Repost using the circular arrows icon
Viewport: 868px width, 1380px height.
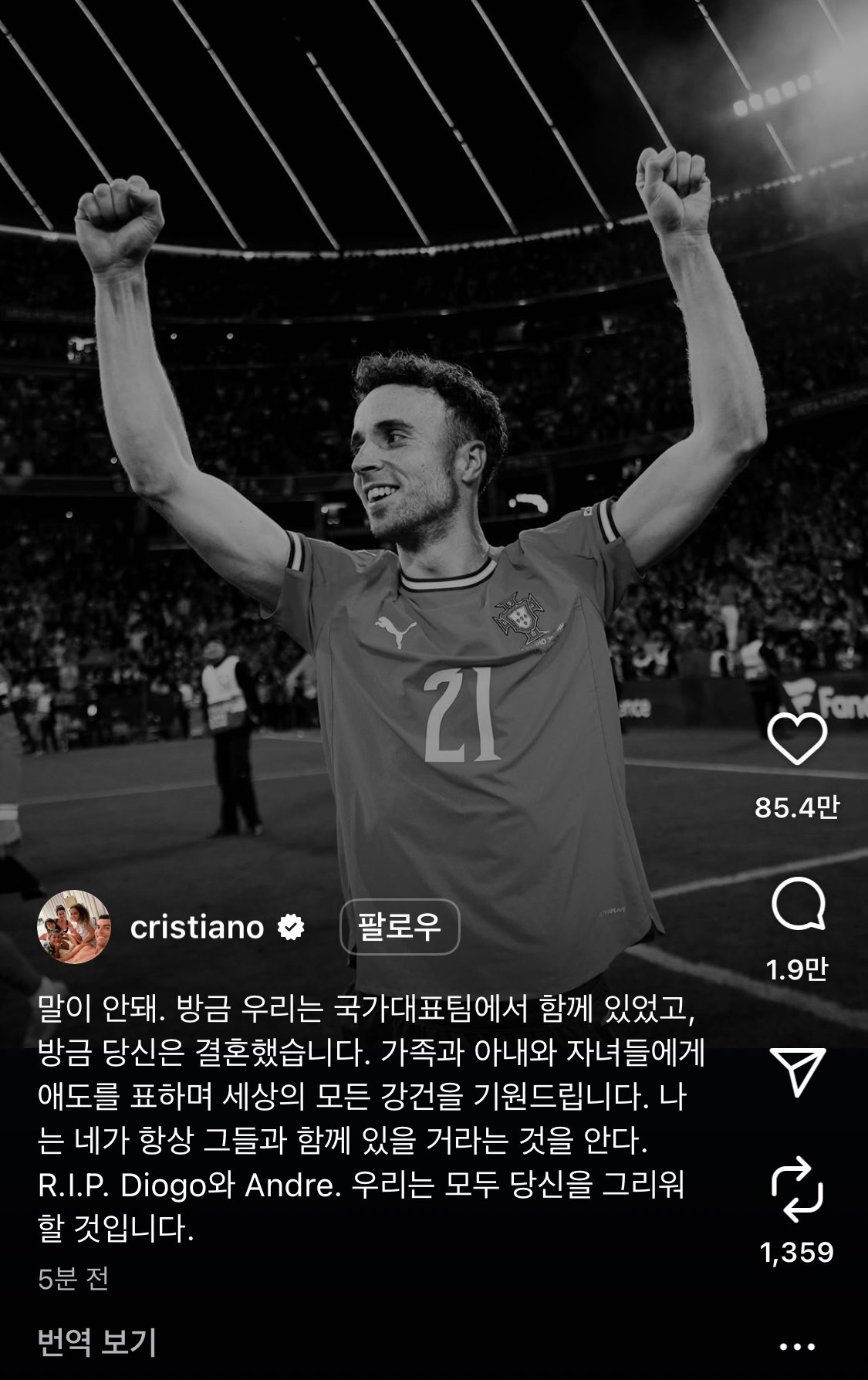point(797,1189)
